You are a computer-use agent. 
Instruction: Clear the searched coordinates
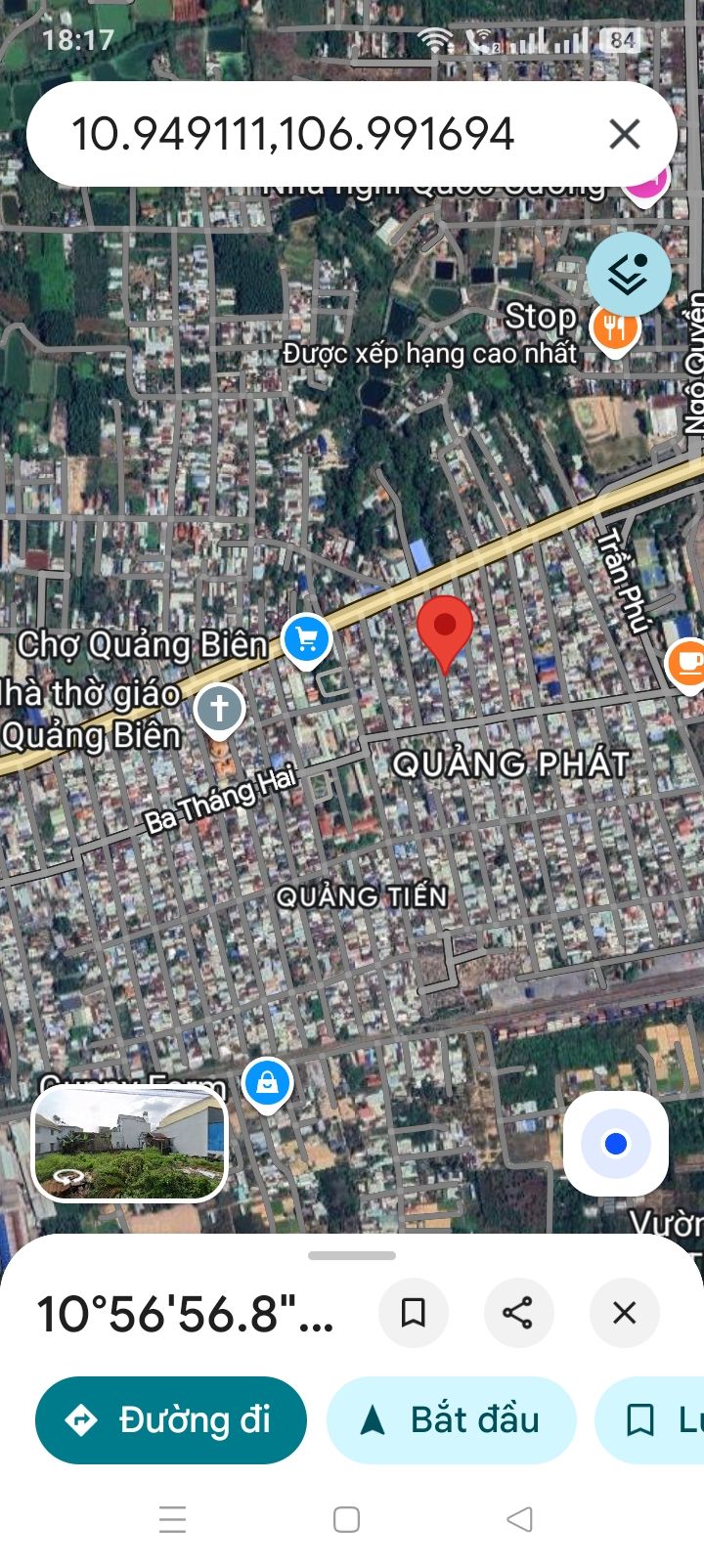[x=624, y=134]
